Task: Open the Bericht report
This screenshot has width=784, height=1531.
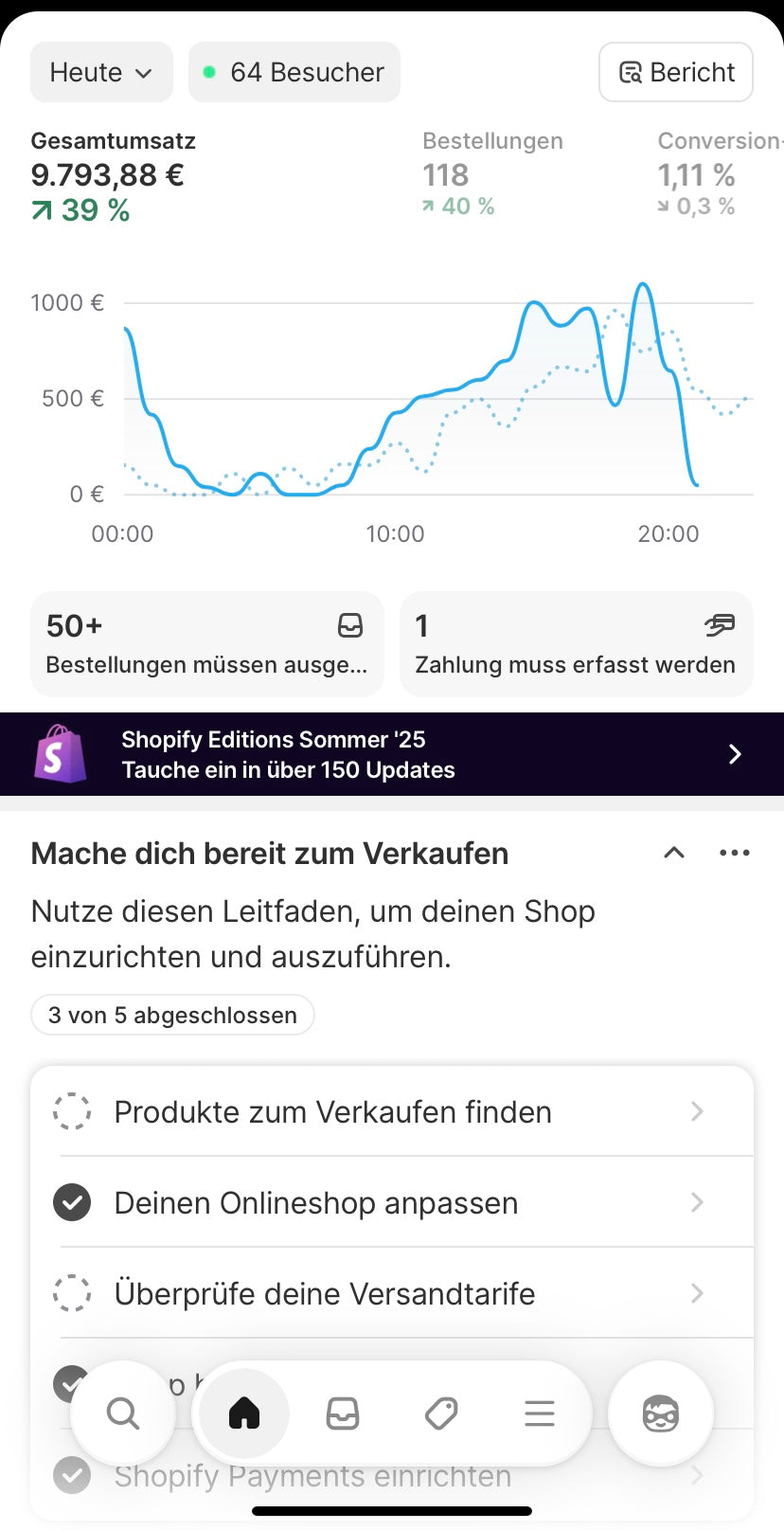Action: [676, 72]
